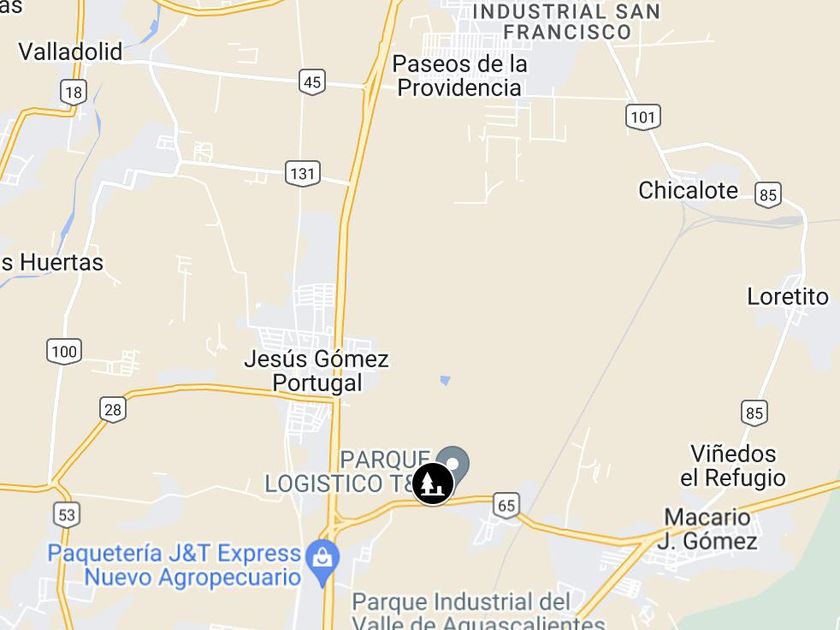Tap the black tree park marker

coord(432,483)
